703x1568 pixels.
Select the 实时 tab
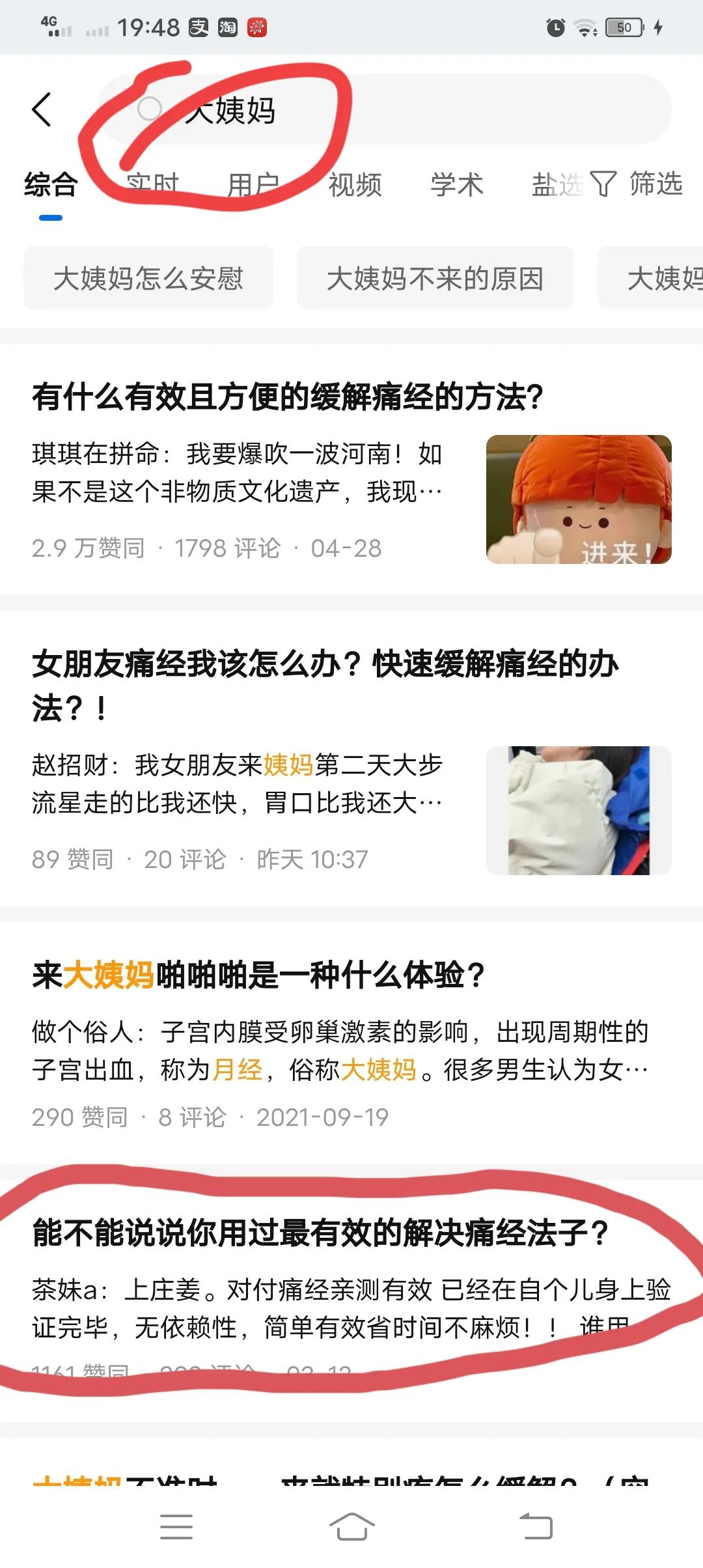click(x=153, y=184)
